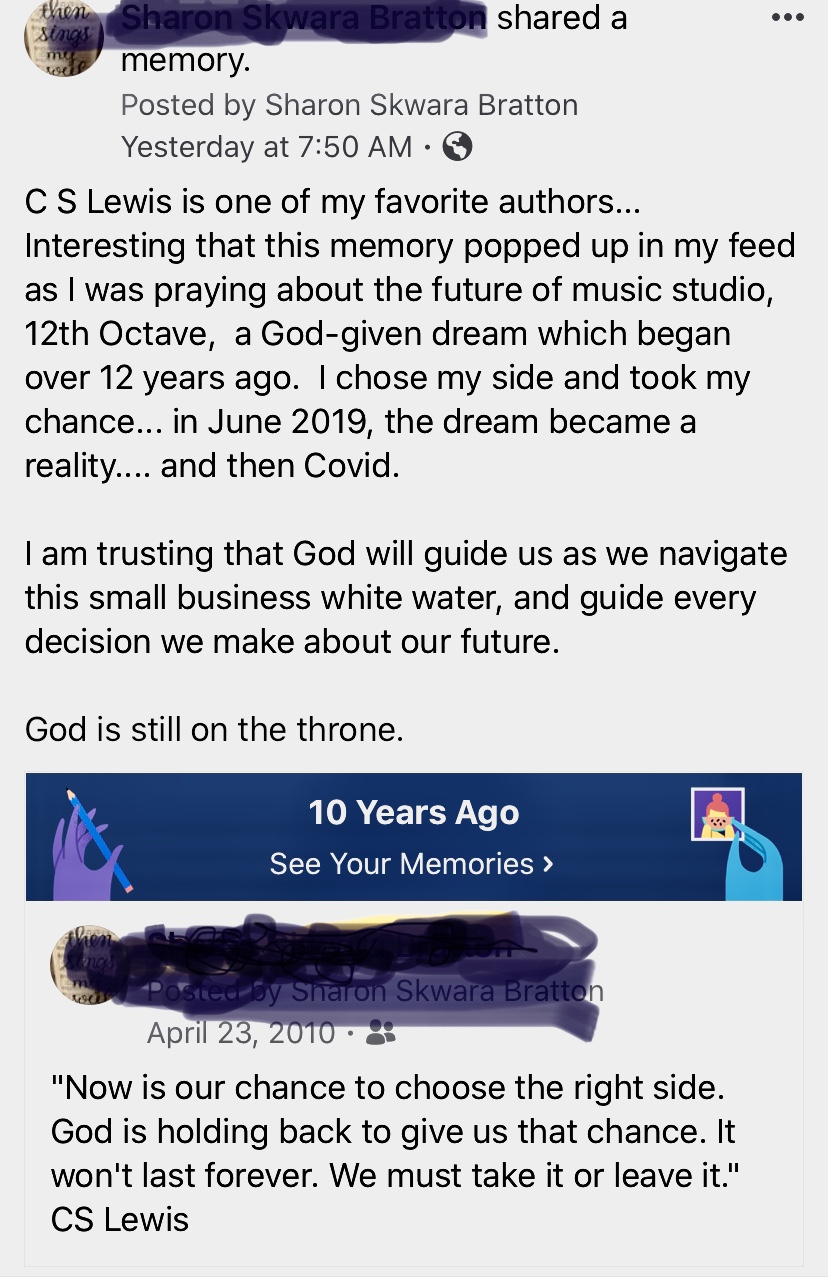The image size is (828, 1277).
Task: Open the post's three-dot overflow menu
Action: coord(787,19)
